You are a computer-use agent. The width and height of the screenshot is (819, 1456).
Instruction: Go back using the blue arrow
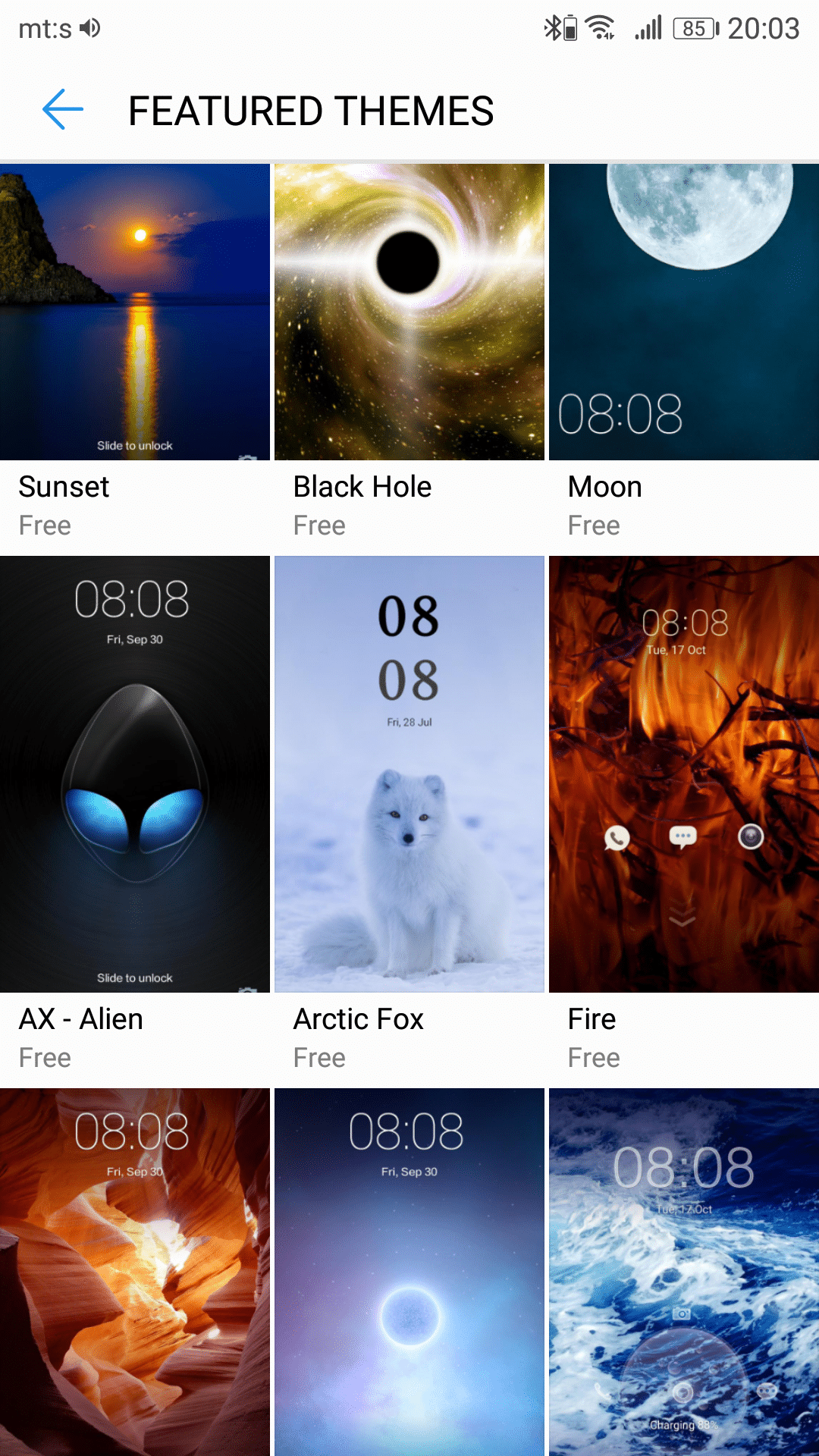pos(62,110)
